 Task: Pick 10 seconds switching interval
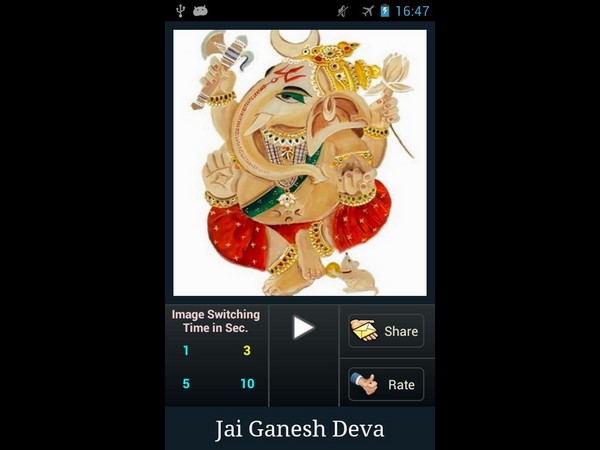(x=247, y=383)
